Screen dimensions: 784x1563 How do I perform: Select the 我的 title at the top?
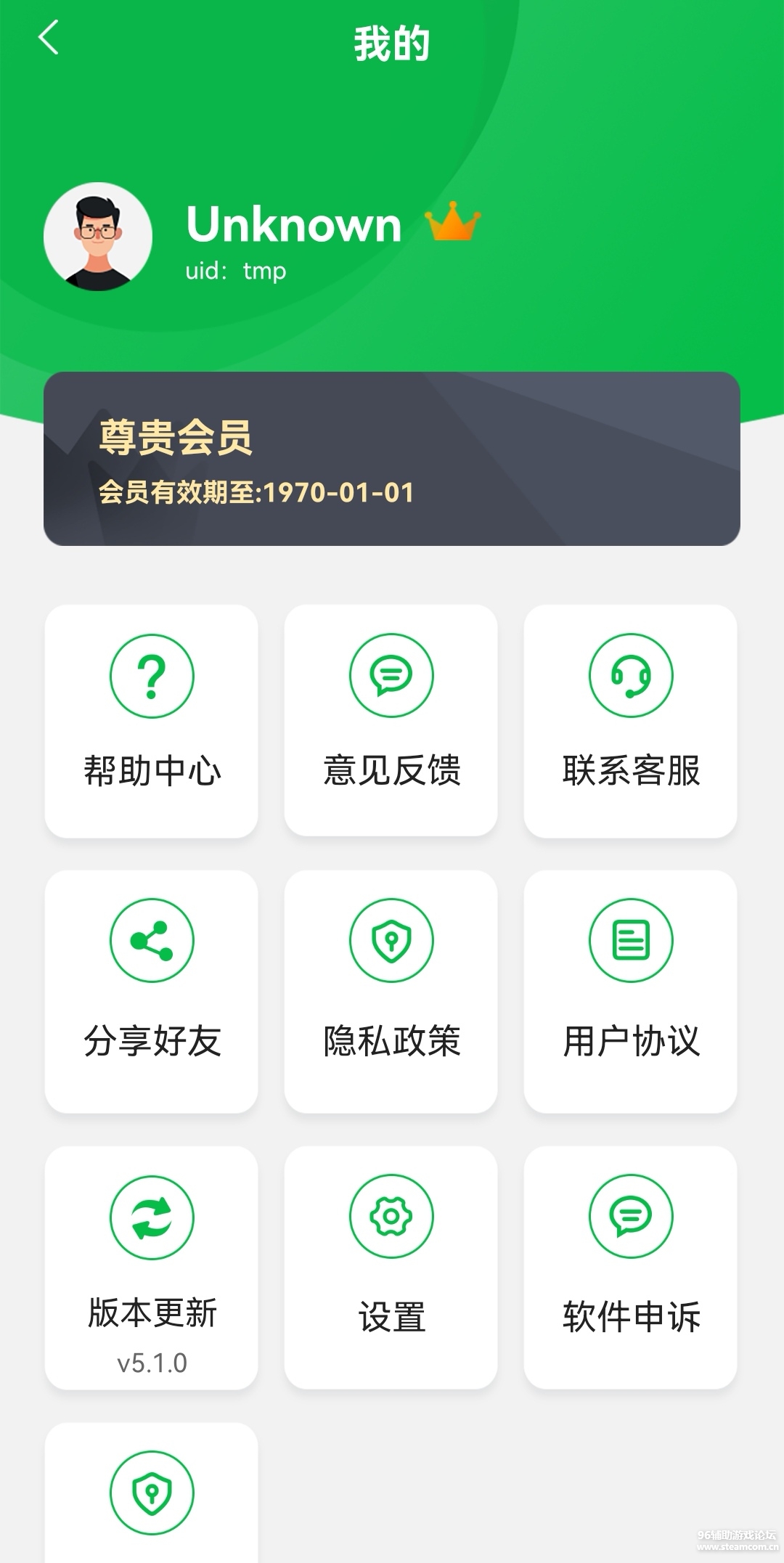(x=392, y=41)
